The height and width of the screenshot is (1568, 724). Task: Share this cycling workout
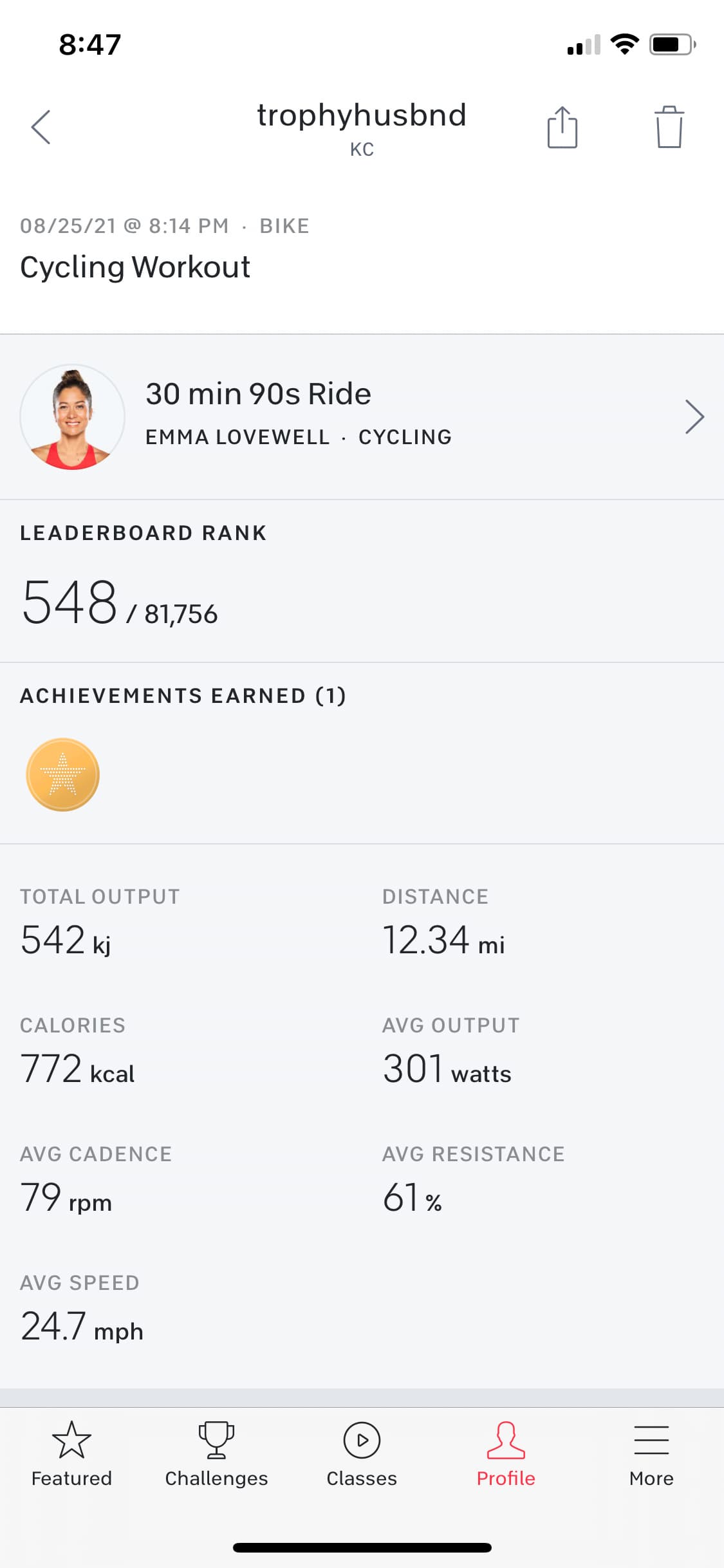coord(562,127)
